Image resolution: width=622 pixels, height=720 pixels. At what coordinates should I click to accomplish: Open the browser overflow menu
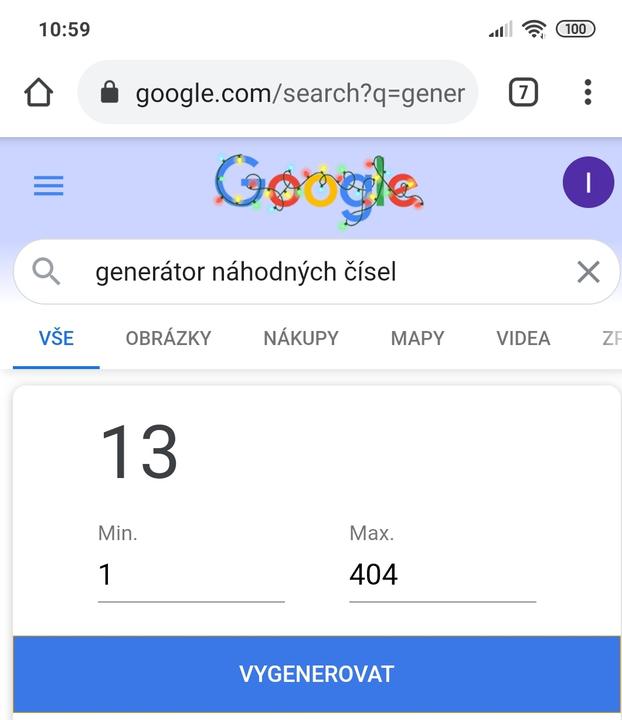pyautogui.click(x=588, y=93)
